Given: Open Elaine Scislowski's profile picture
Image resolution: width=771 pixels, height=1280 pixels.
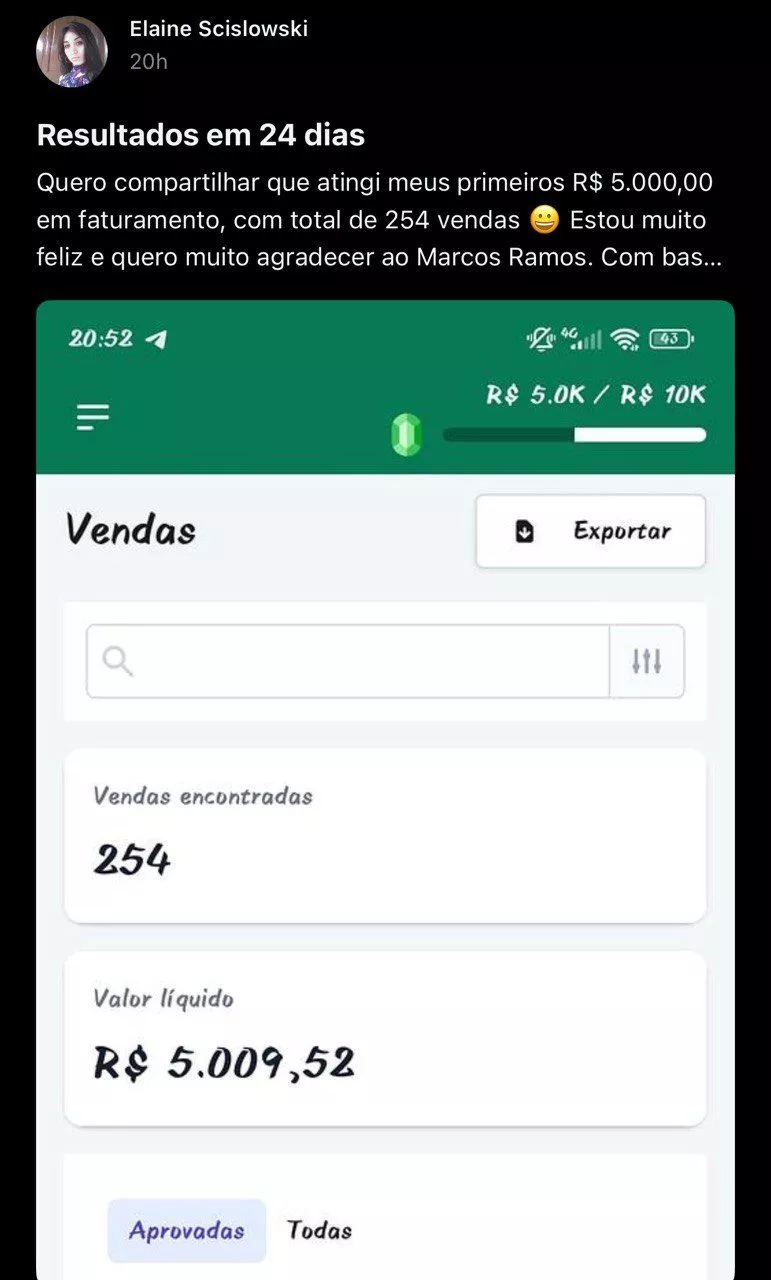Looking at the screenshot, I should pyautogui.click(x=71, y=51).
